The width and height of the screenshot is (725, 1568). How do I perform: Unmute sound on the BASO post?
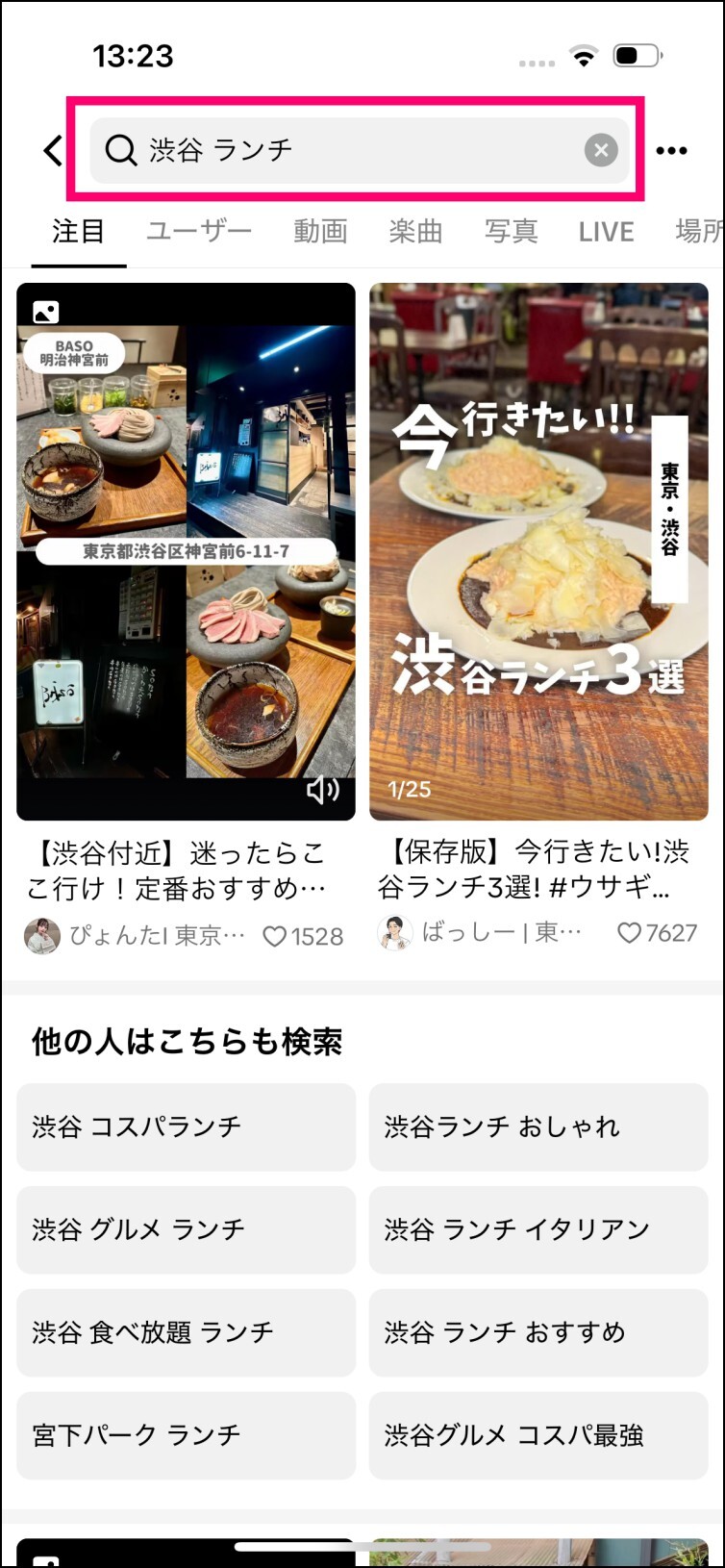322,790
